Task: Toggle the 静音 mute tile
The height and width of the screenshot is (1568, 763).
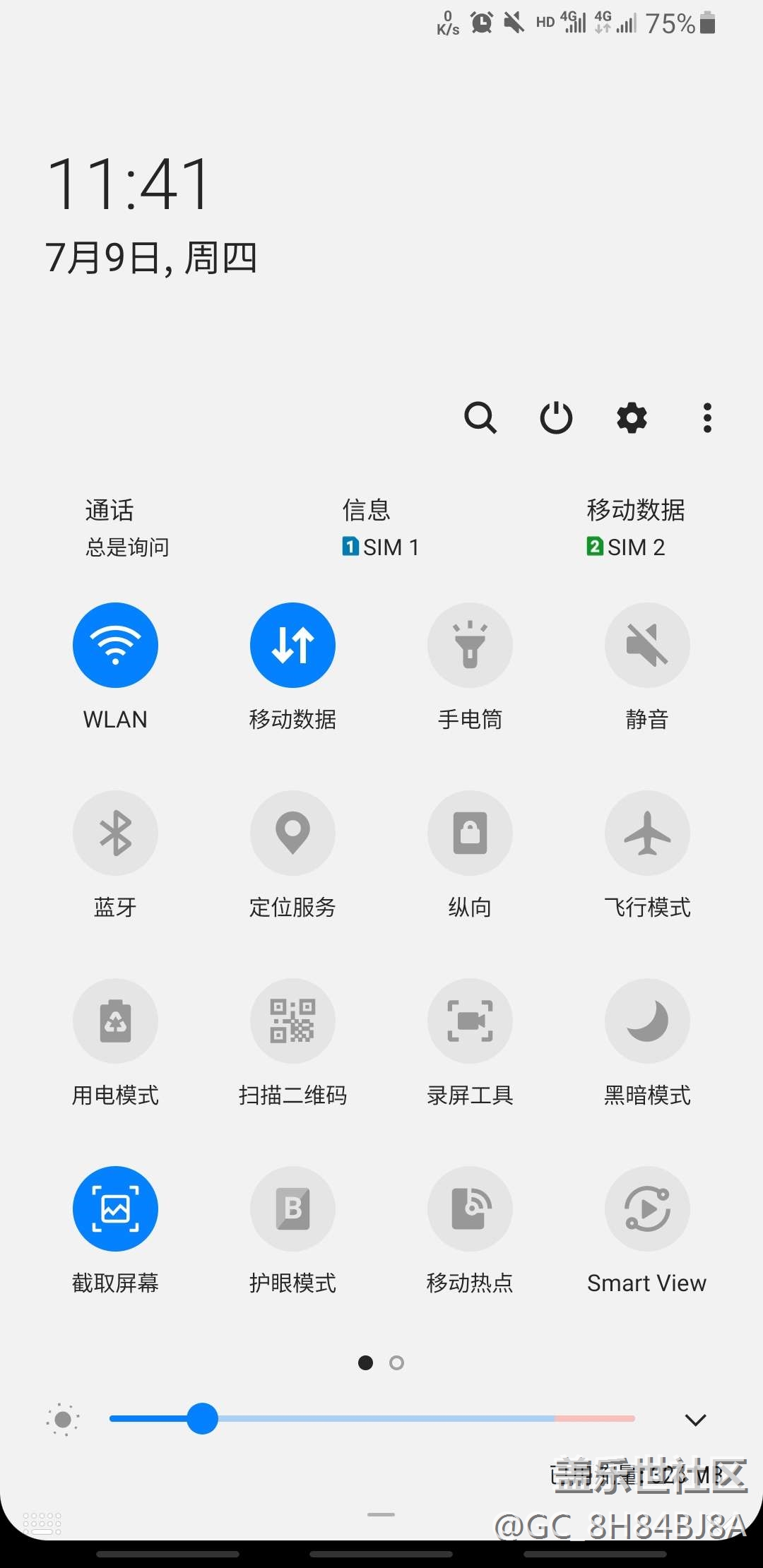Action: pyautogui.click(x=647, y=645)
